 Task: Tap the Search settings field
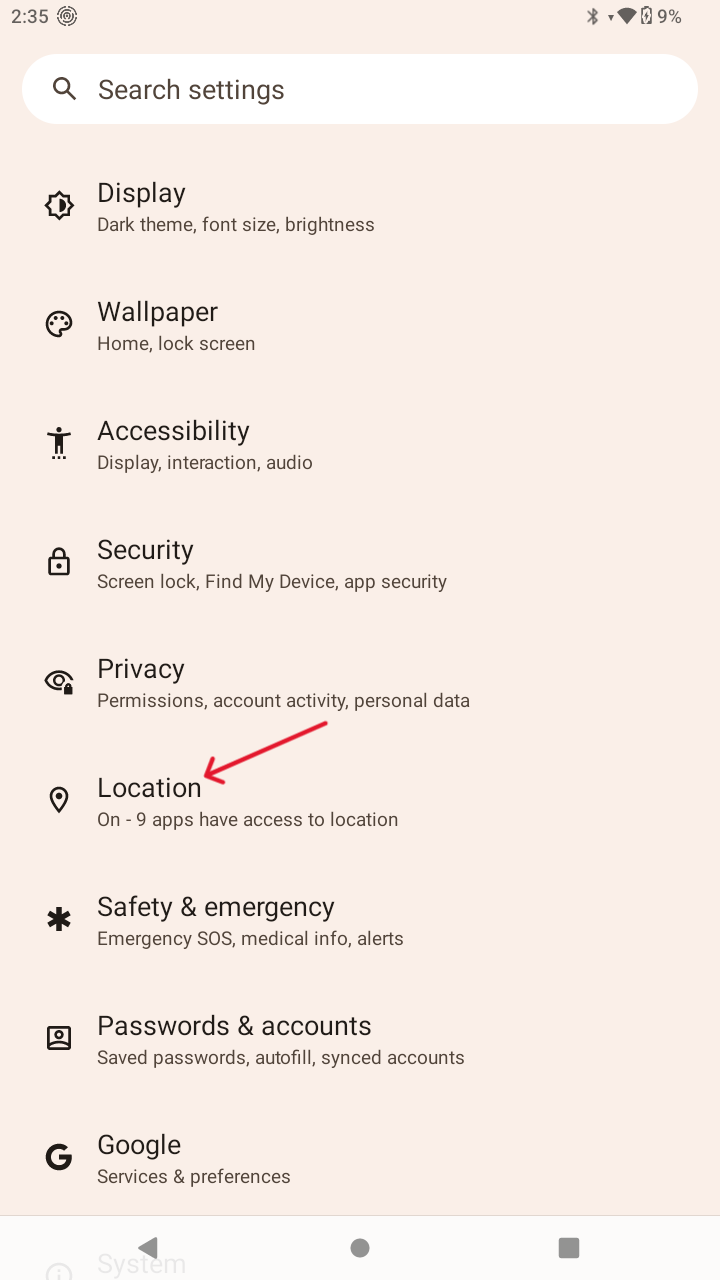tap(360, 89)
